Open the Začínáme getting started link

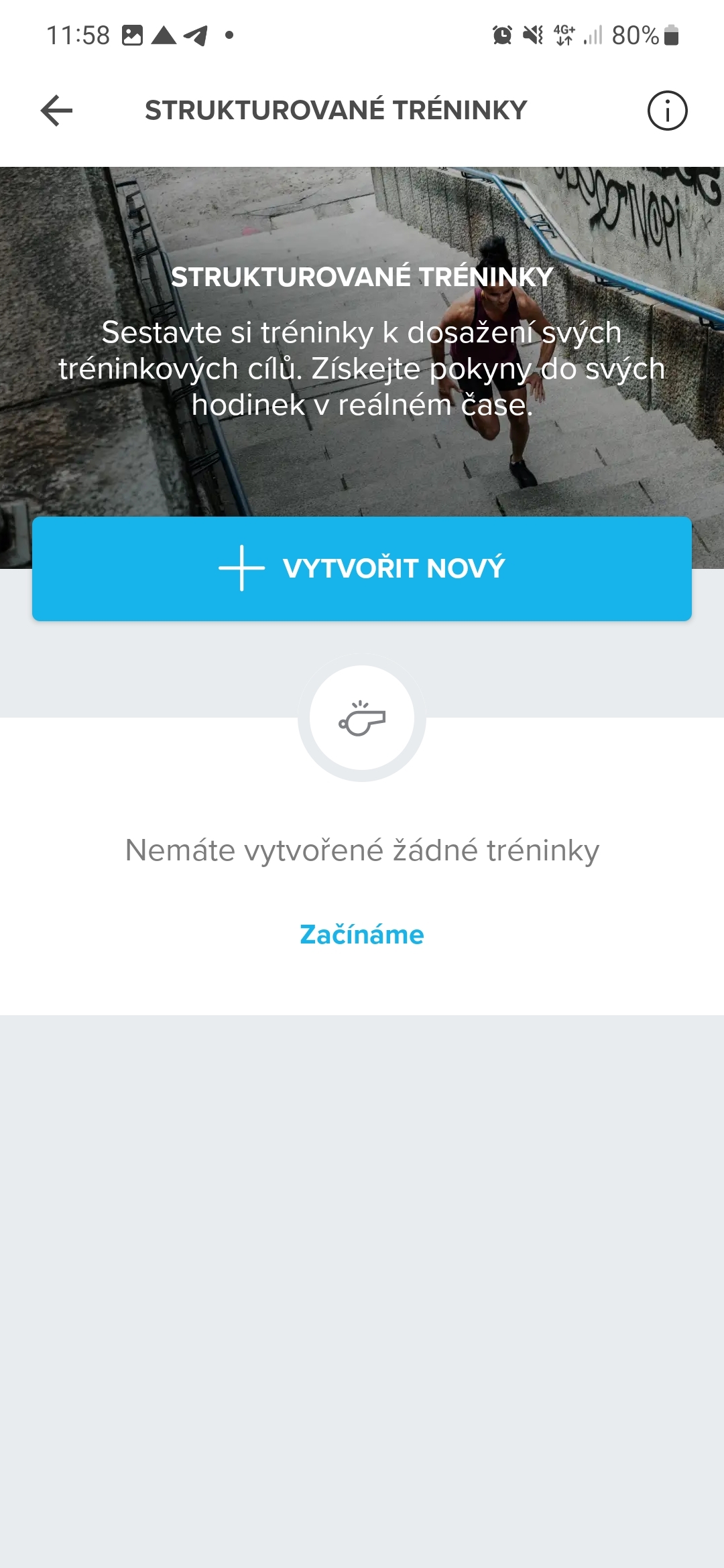click(x=362, y=934)
